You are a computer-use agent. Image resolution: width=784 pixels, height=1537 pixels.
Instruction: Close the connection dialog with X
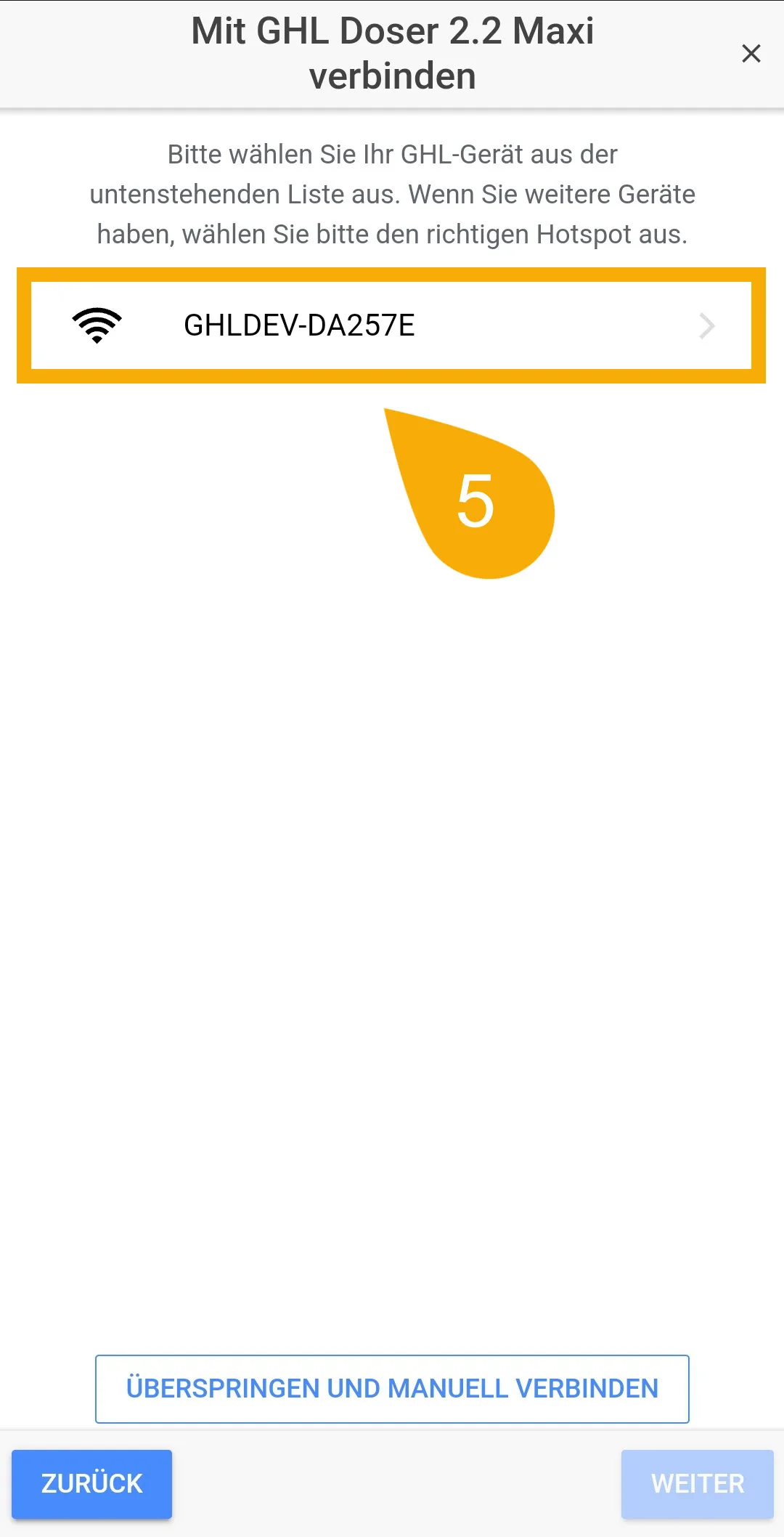coord(751,54)
